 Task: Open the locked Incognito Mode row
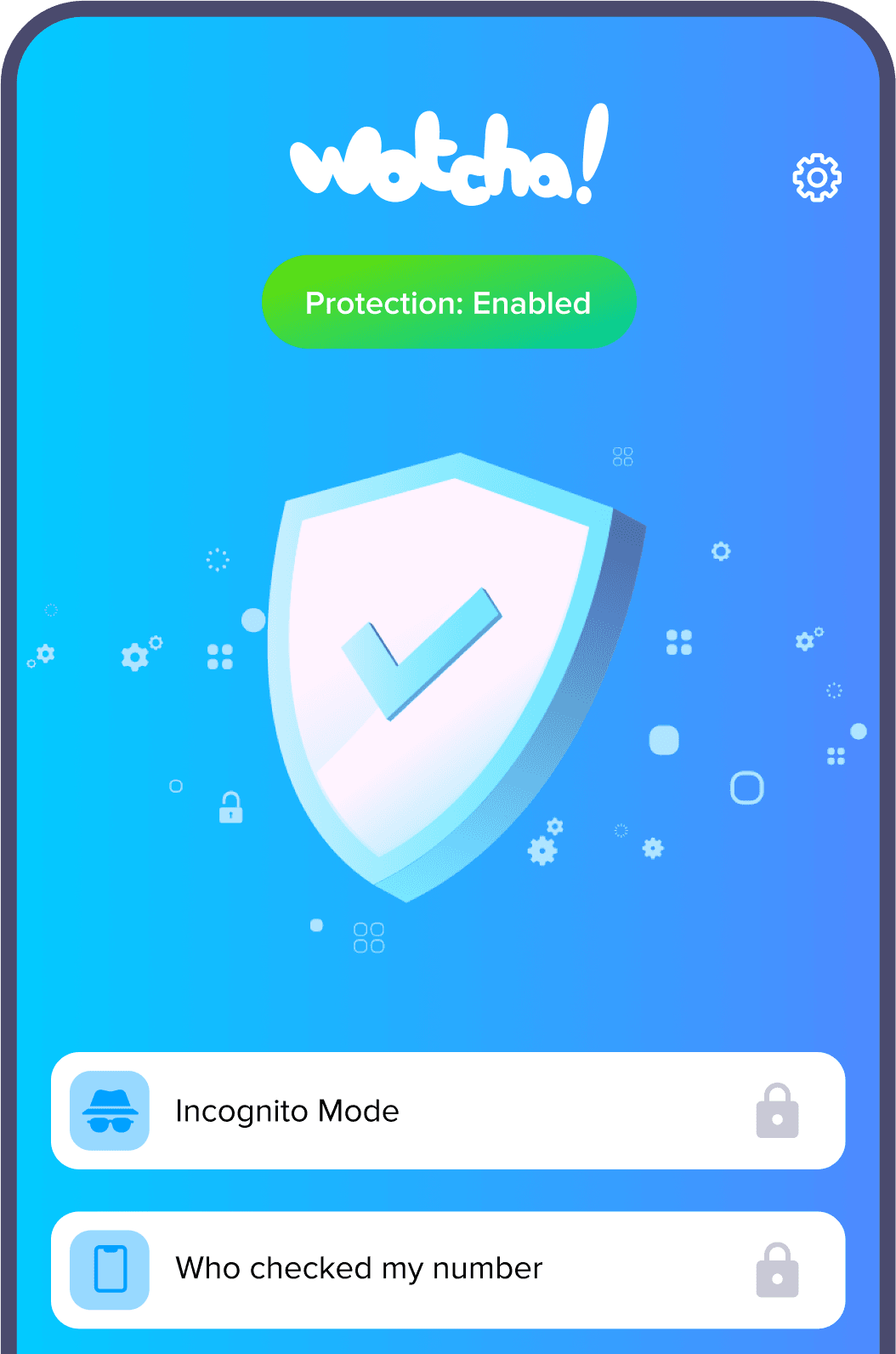448,1110
